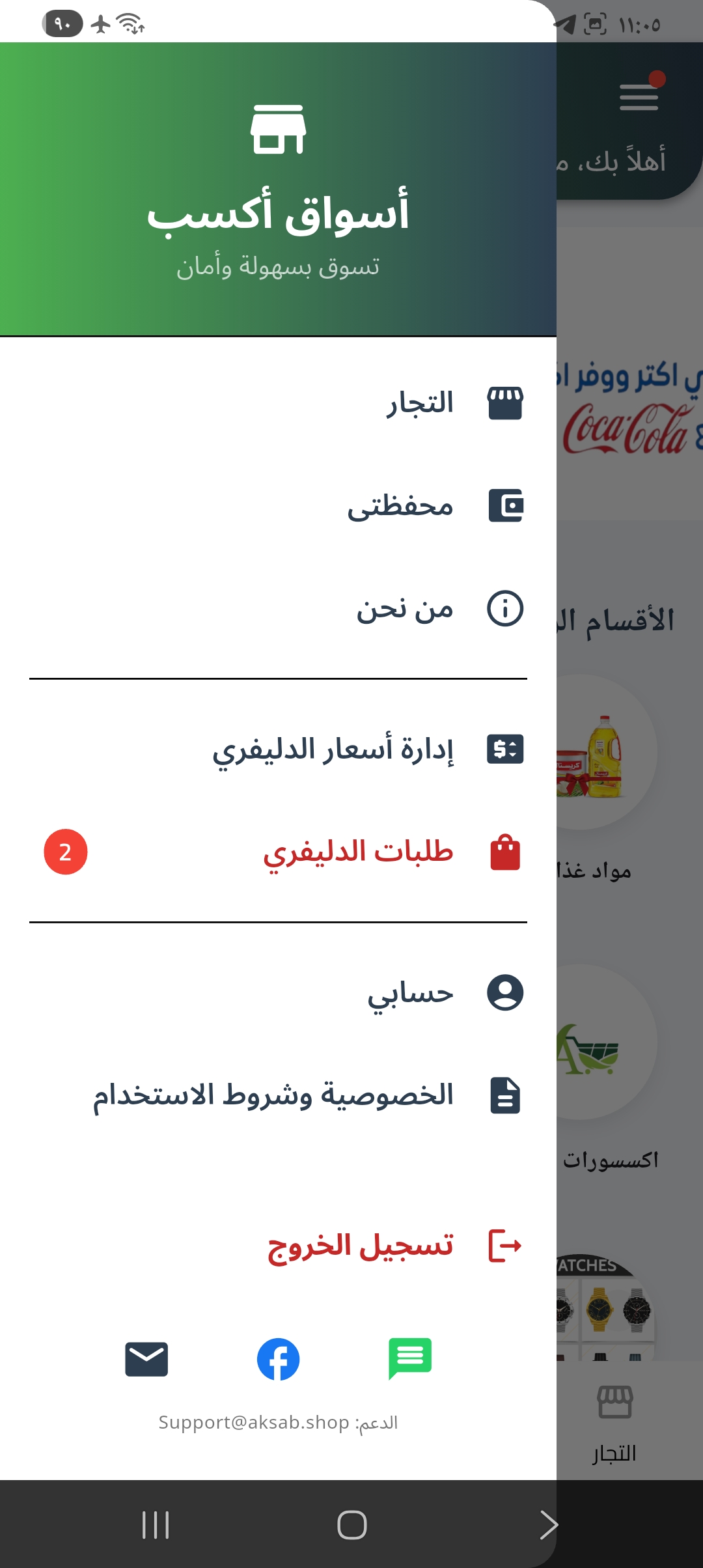Open حسابي my account
This screenshot has width=703, height=1568.
tap(410, 992)
